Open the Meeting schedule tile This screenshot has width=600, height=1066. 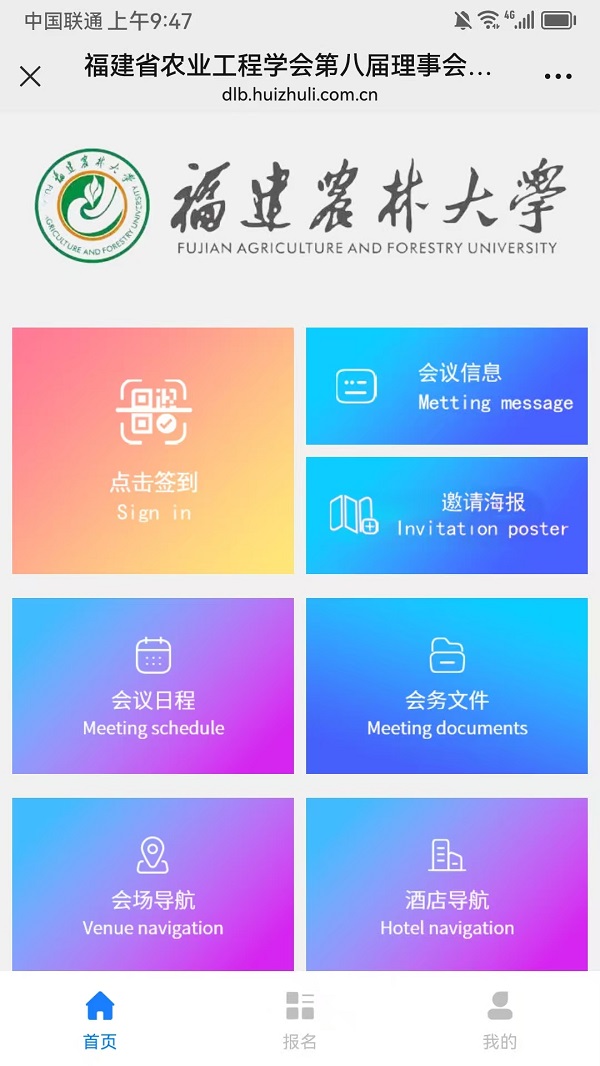(x=153, y=686)
